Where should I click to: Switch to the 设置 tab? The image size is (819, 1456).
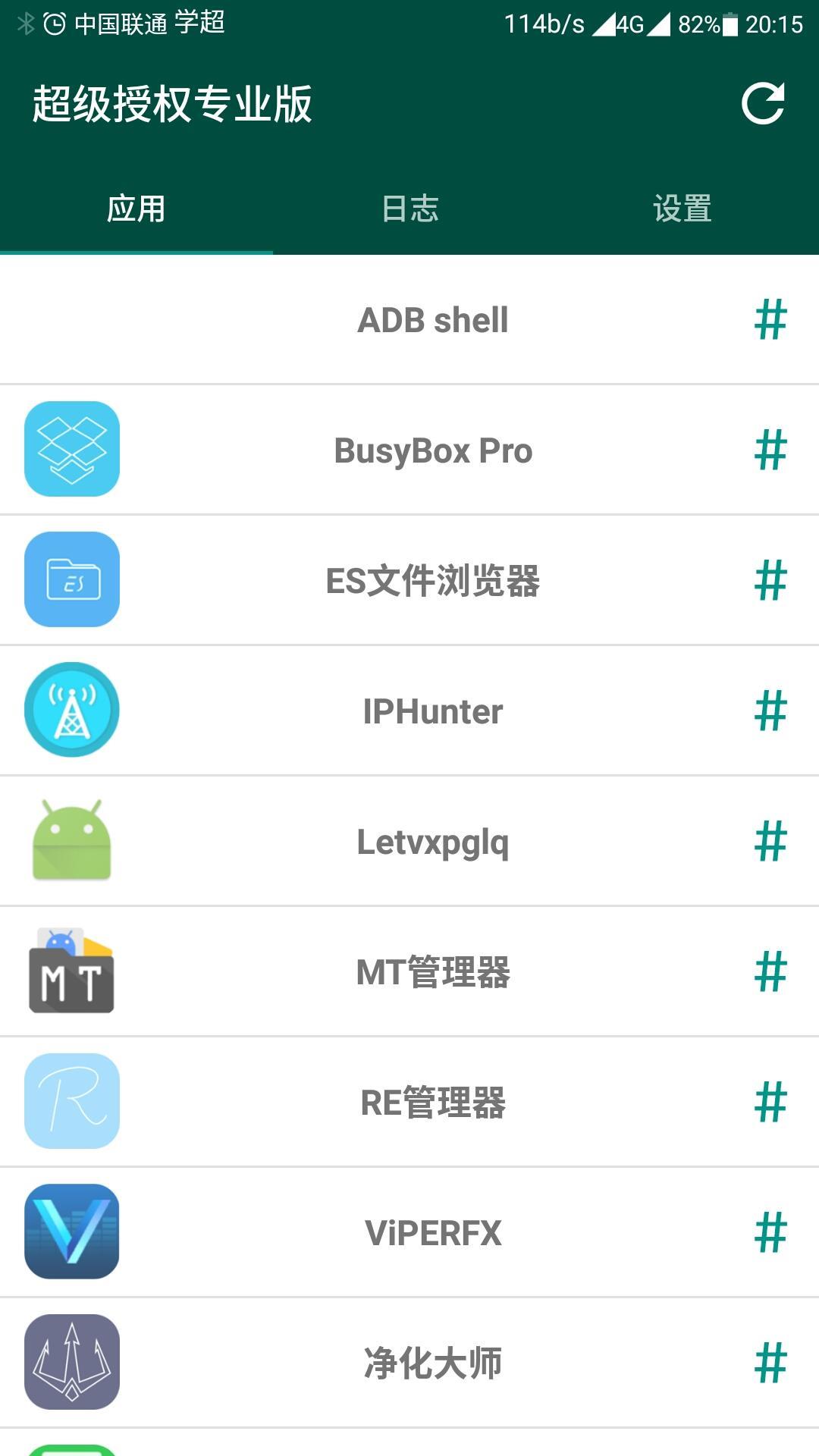pyautogui.click(x=682, y=209)
